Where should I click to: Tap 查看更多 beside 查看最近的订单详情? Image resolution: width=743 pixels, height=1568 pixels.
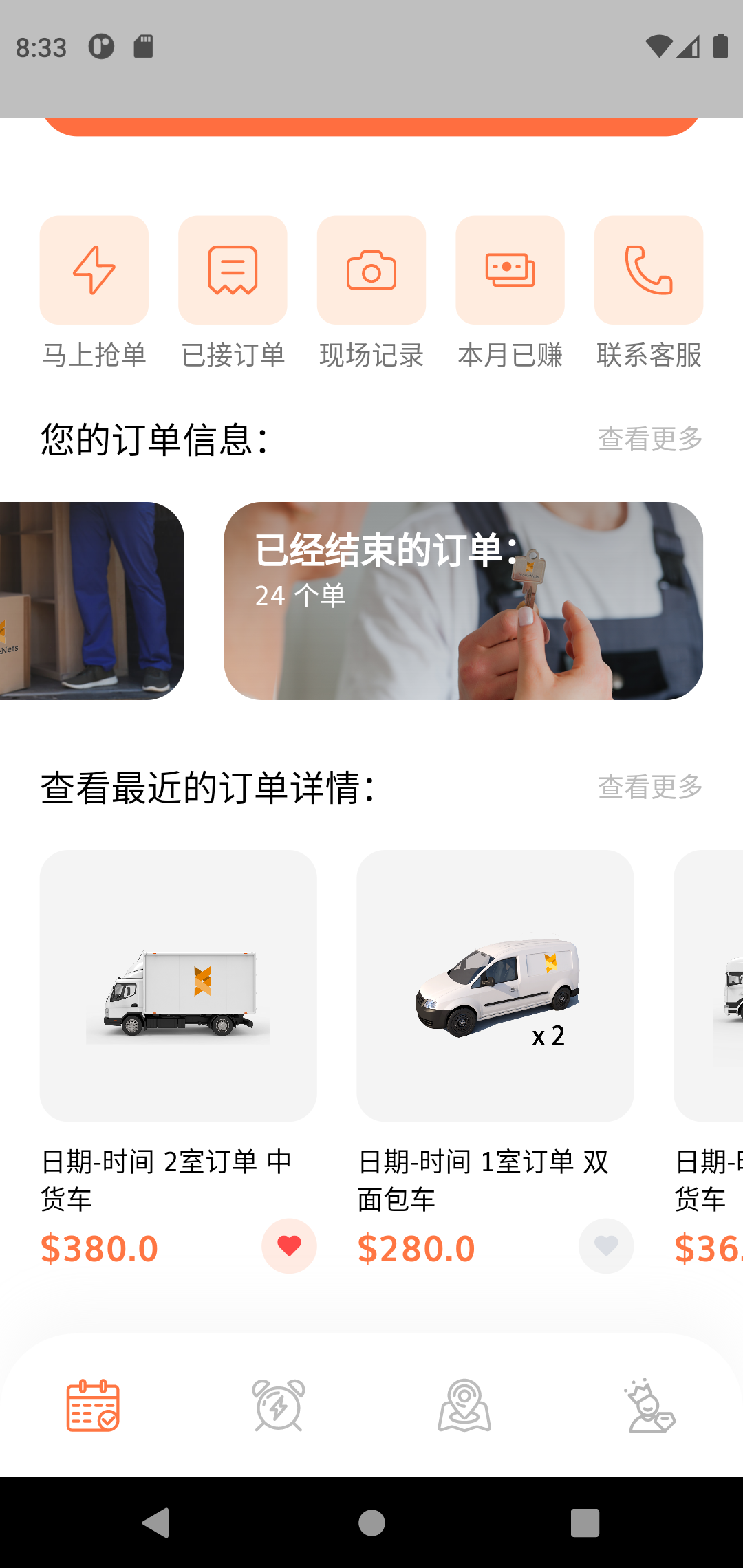click(x=650, y=787)
